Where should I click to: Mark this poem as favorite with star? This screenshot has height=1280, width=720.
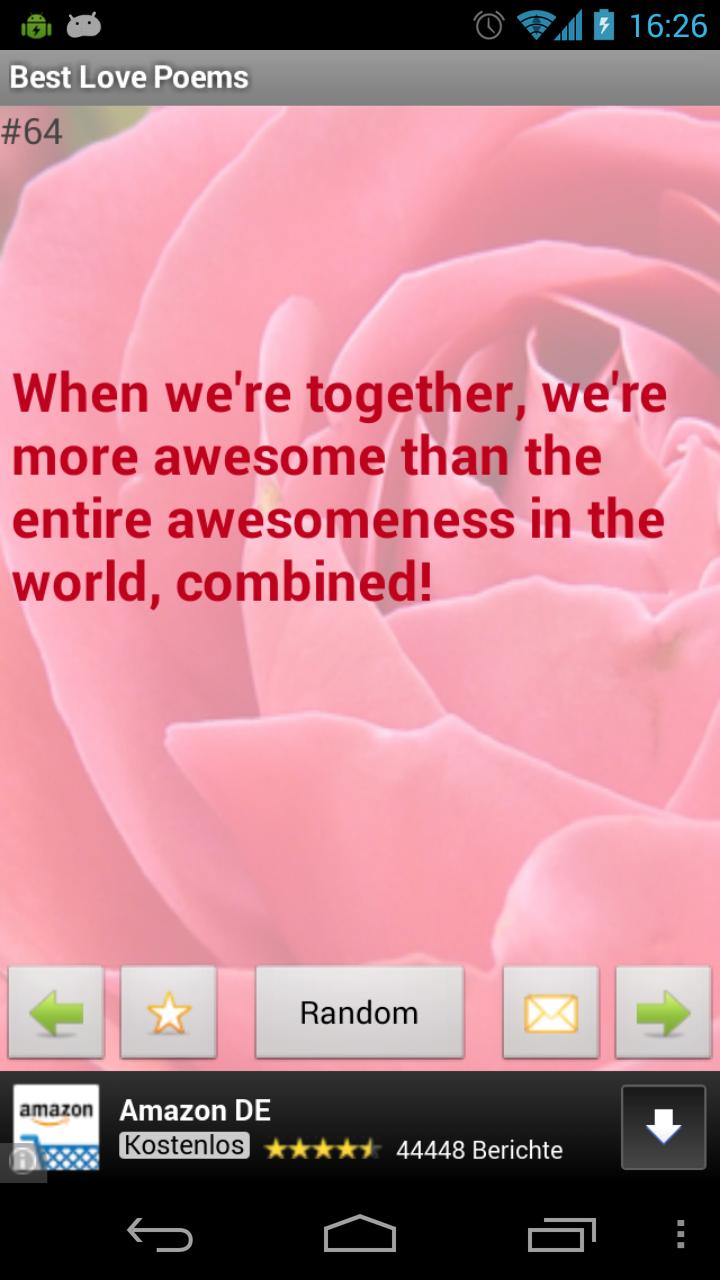pyautogui.click(x=168, y=1012)
